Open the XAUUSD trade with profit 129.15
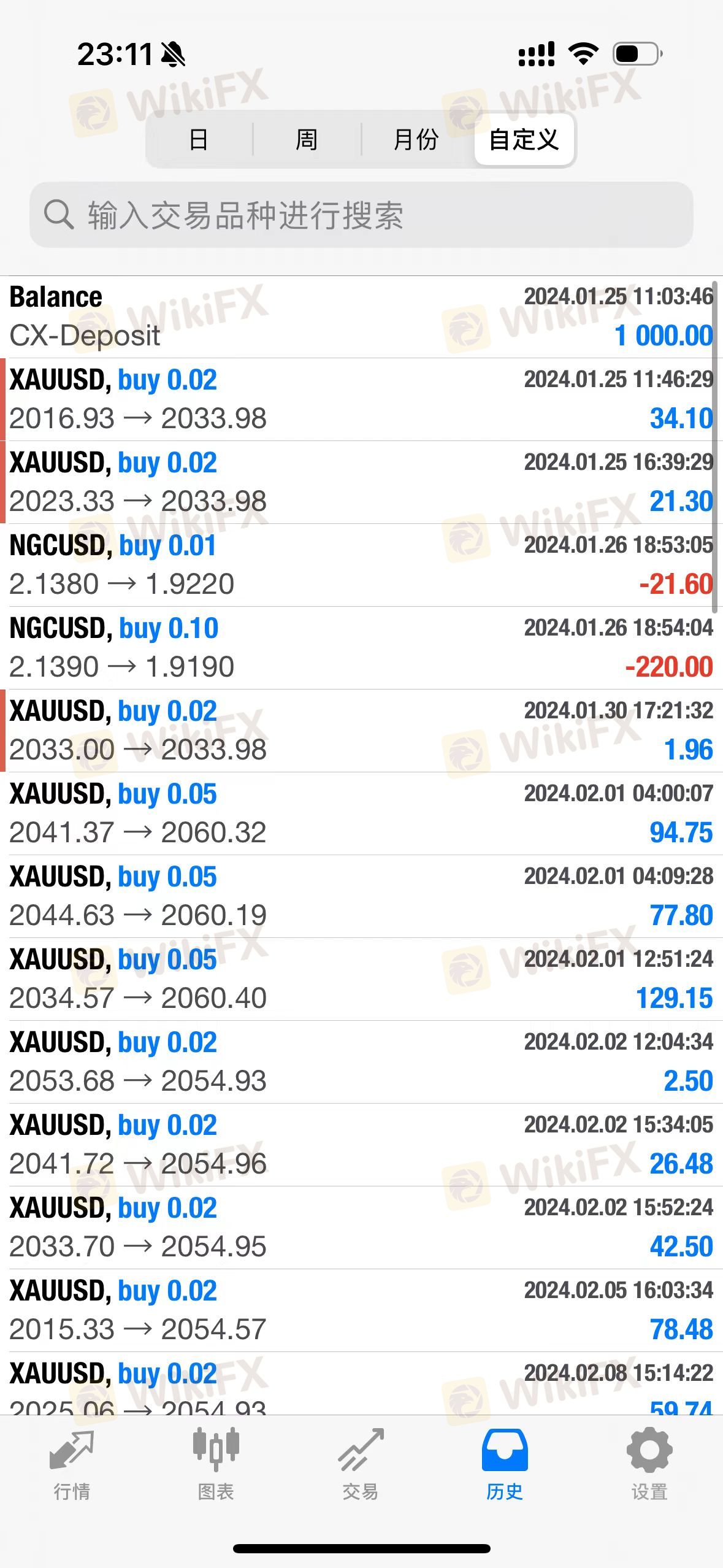 pos(361,979)
